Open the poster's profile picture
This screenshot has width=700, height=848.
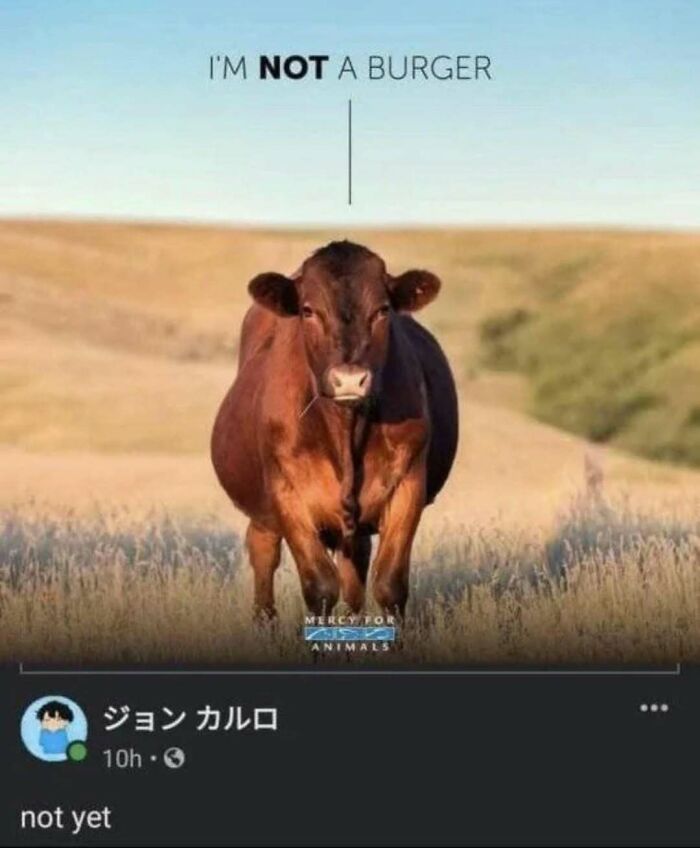[53, 731]
